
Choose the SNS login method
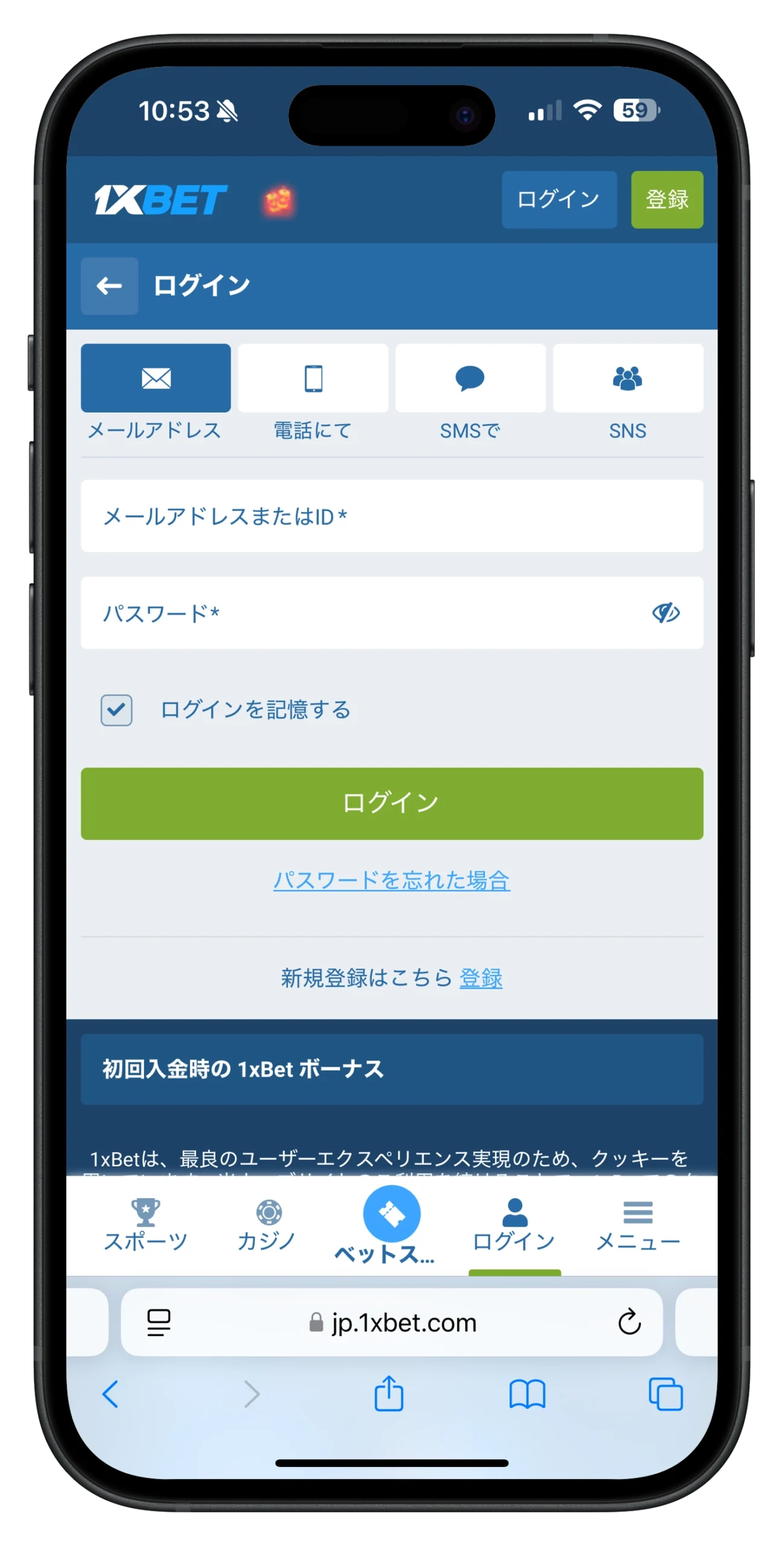click(x=628, y=379)
